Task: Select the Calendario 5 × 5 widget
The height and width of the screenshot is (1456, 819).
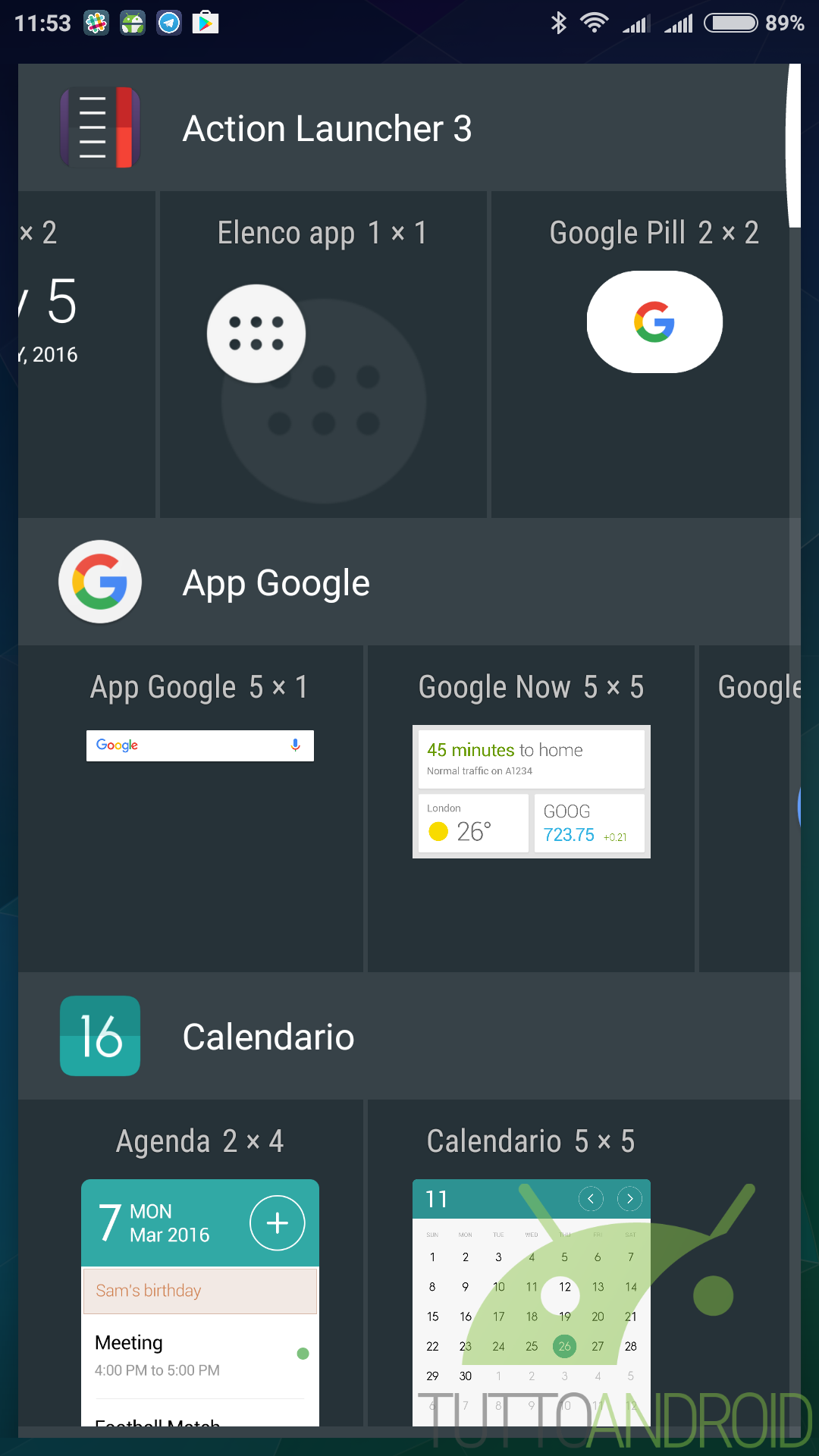Action: tap(531, 1263)
